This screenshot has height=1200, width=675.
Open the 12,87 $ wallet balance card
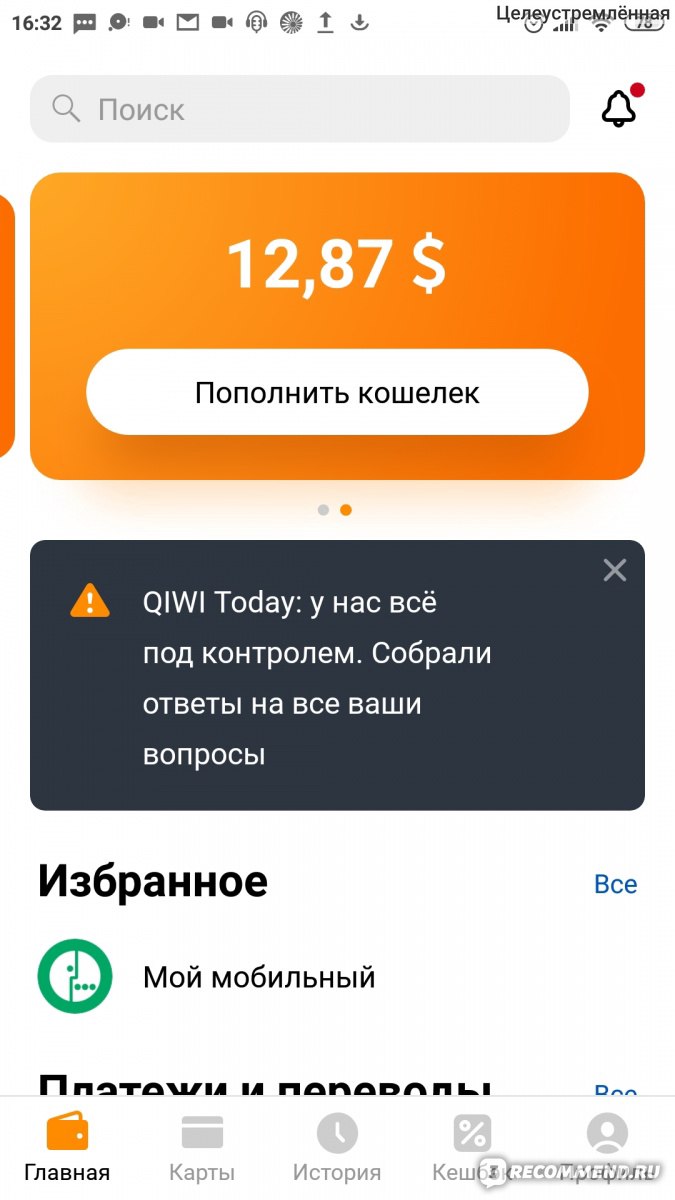(337, 326)
